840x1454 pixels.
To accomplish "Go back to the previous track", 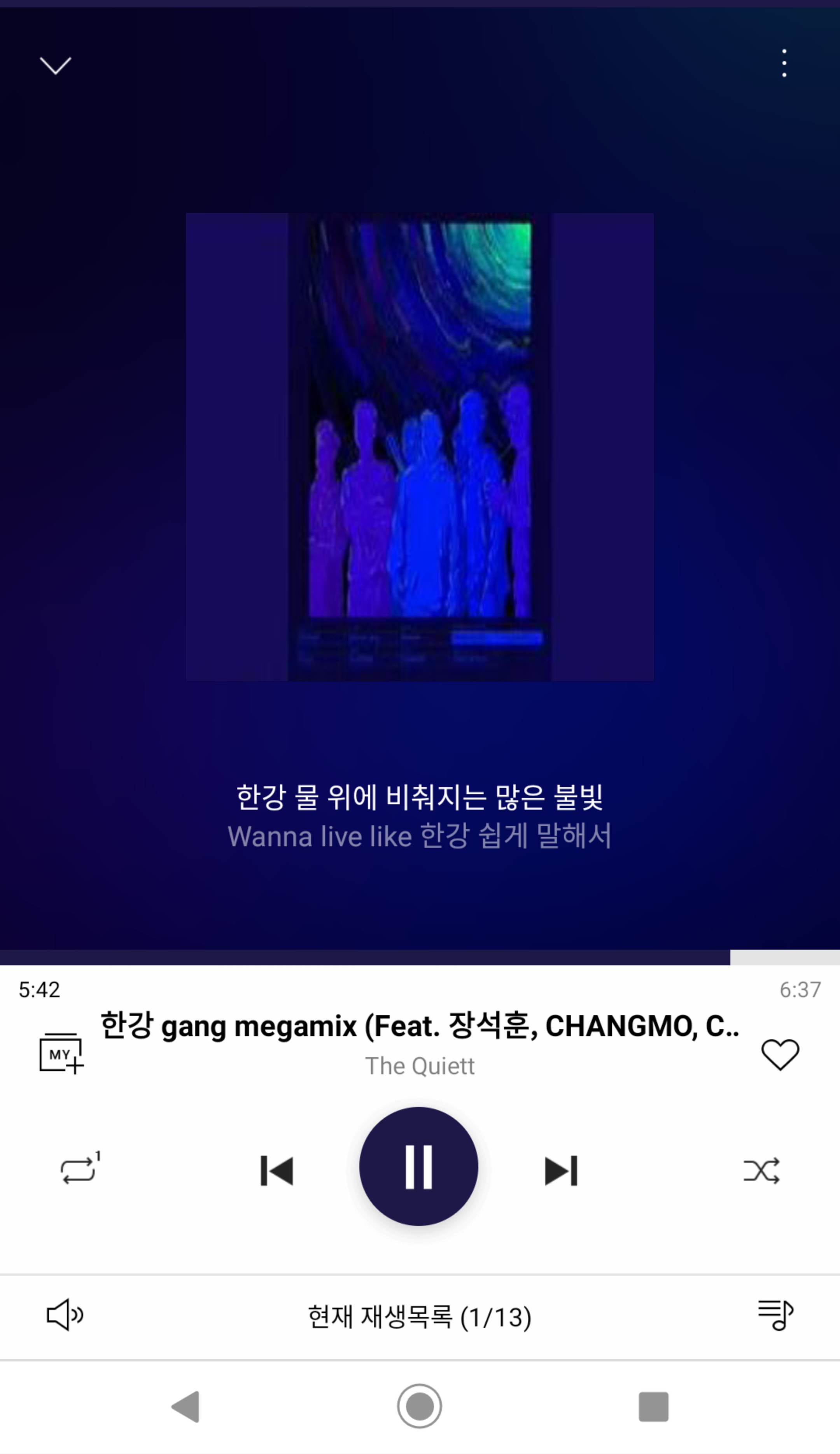I will [277, 1171].
